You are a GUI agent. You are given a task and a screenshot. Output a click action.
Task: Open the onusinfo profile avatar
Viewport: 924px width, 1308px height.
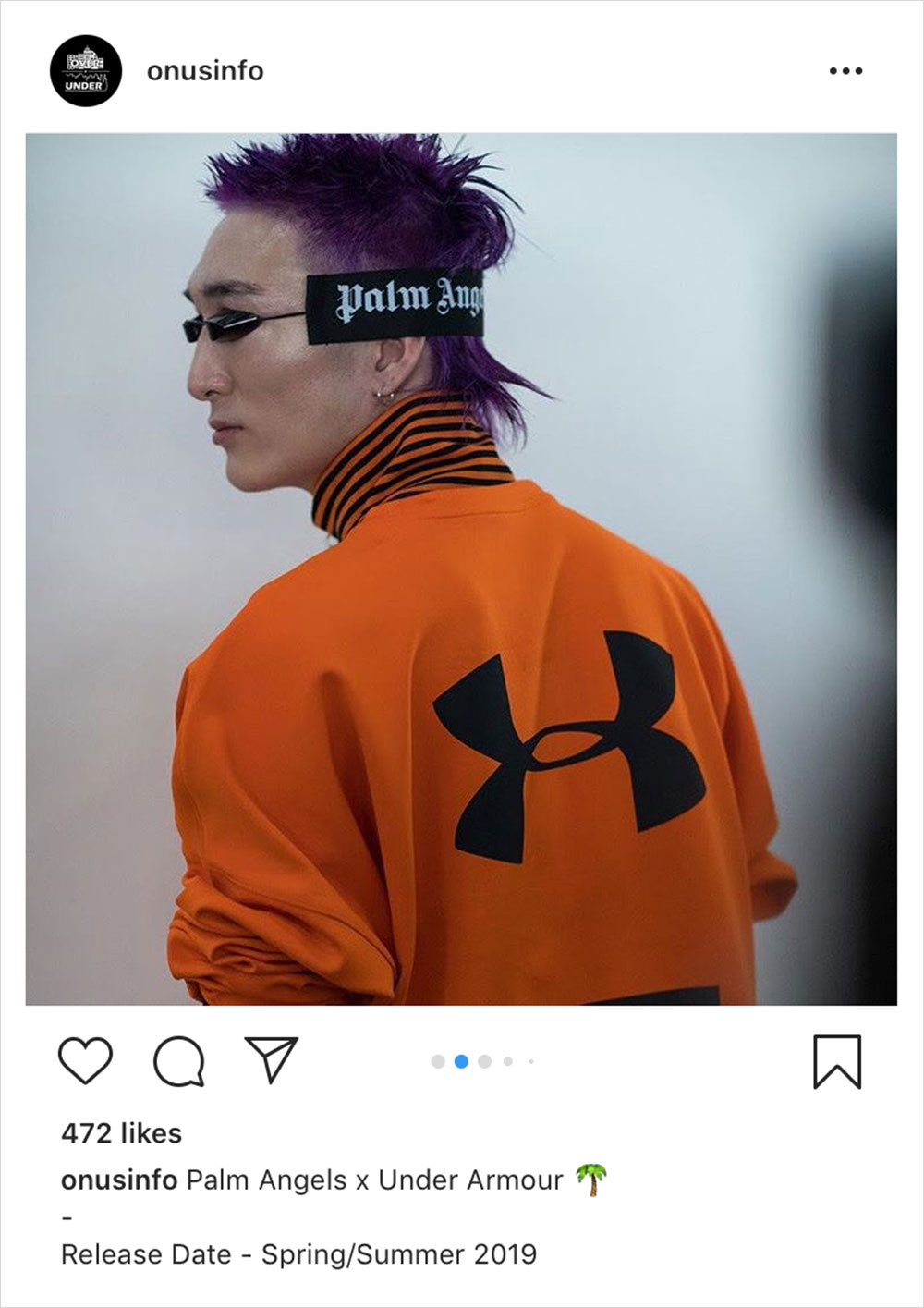pos(85,71)
